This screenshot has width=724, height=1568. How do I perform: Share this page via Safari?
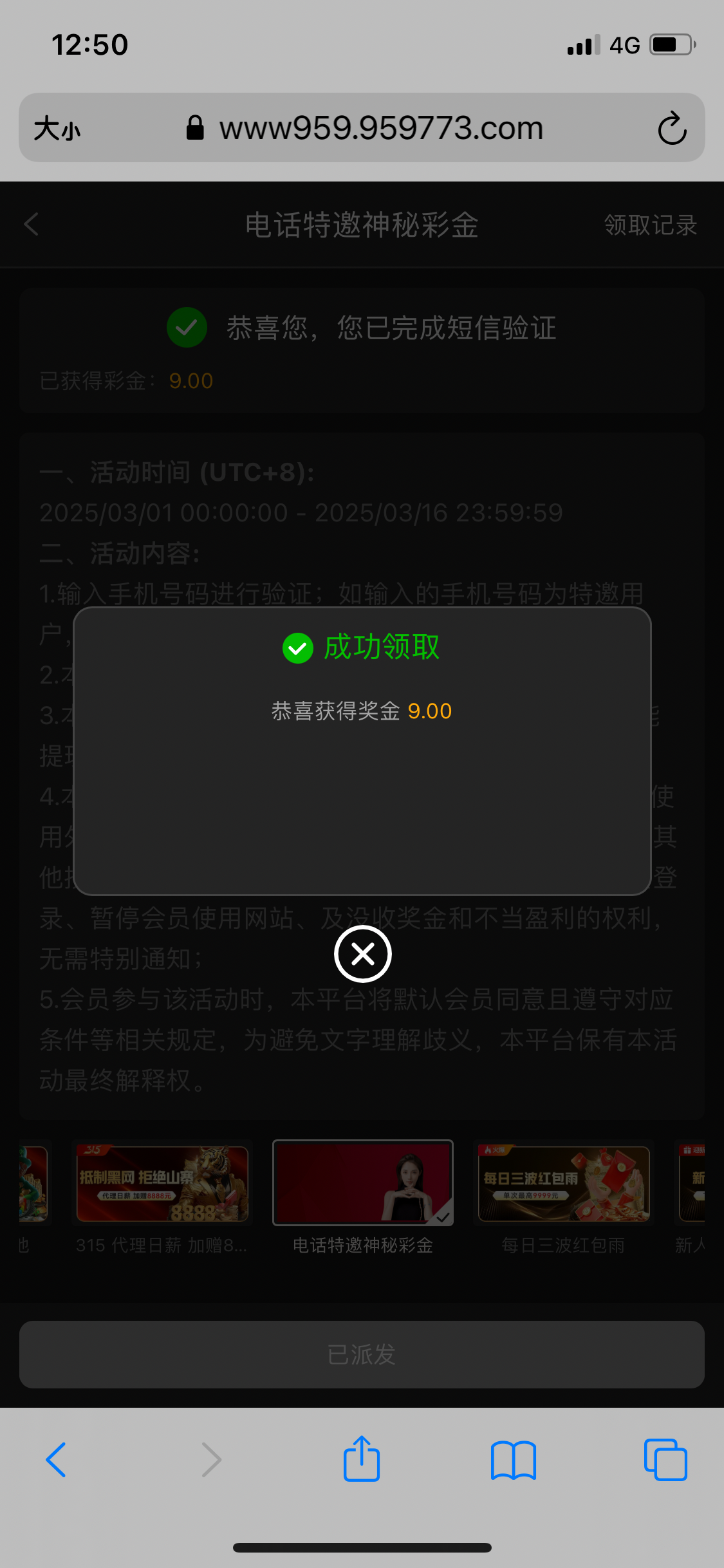pos(362,1459)
